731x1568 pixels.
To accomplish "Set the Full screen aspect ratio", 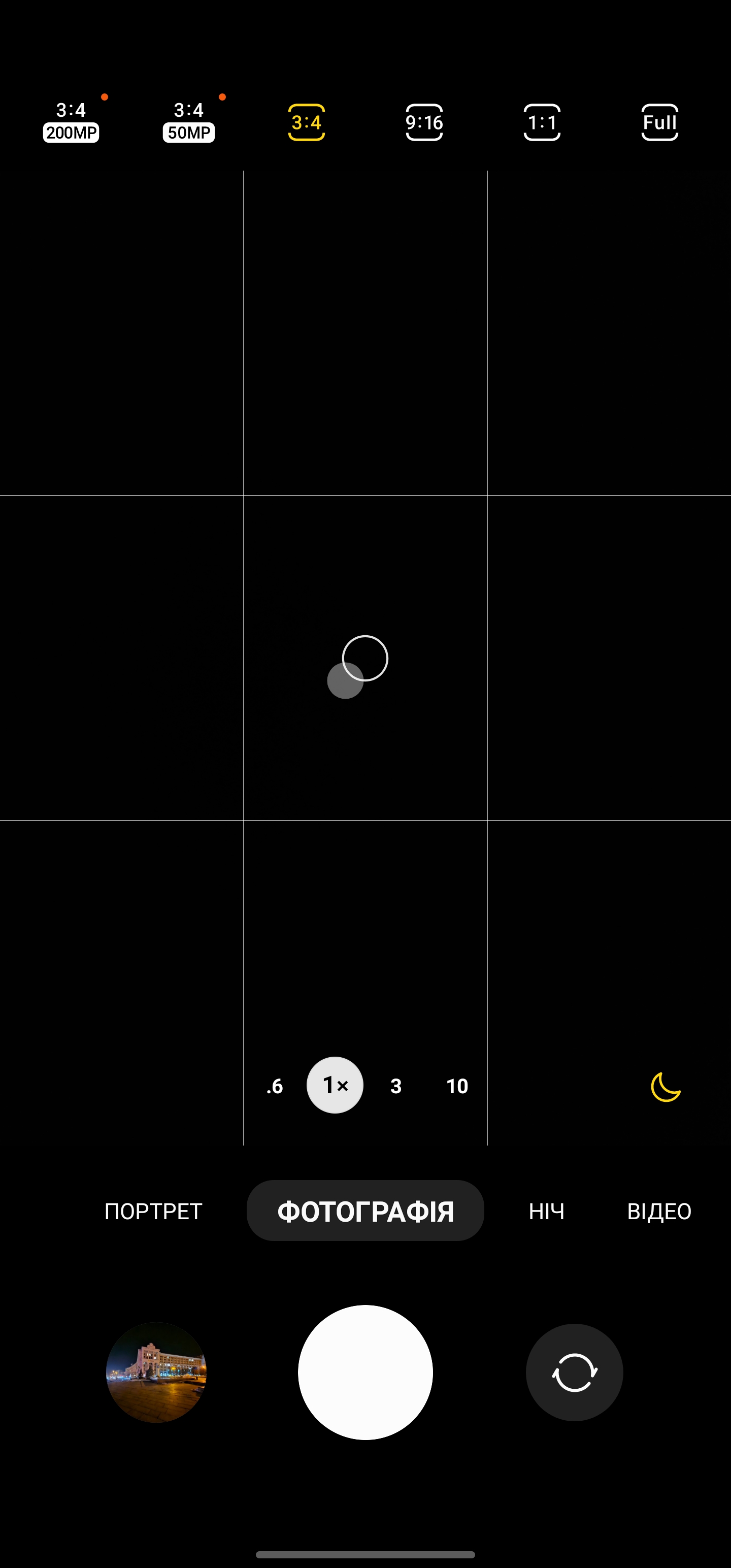I will point(660,122).
